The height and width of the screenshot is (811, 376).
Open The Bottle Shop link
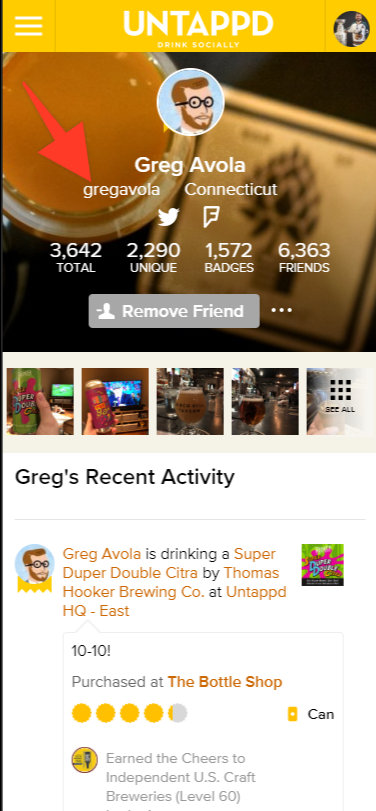click(225, 682)
